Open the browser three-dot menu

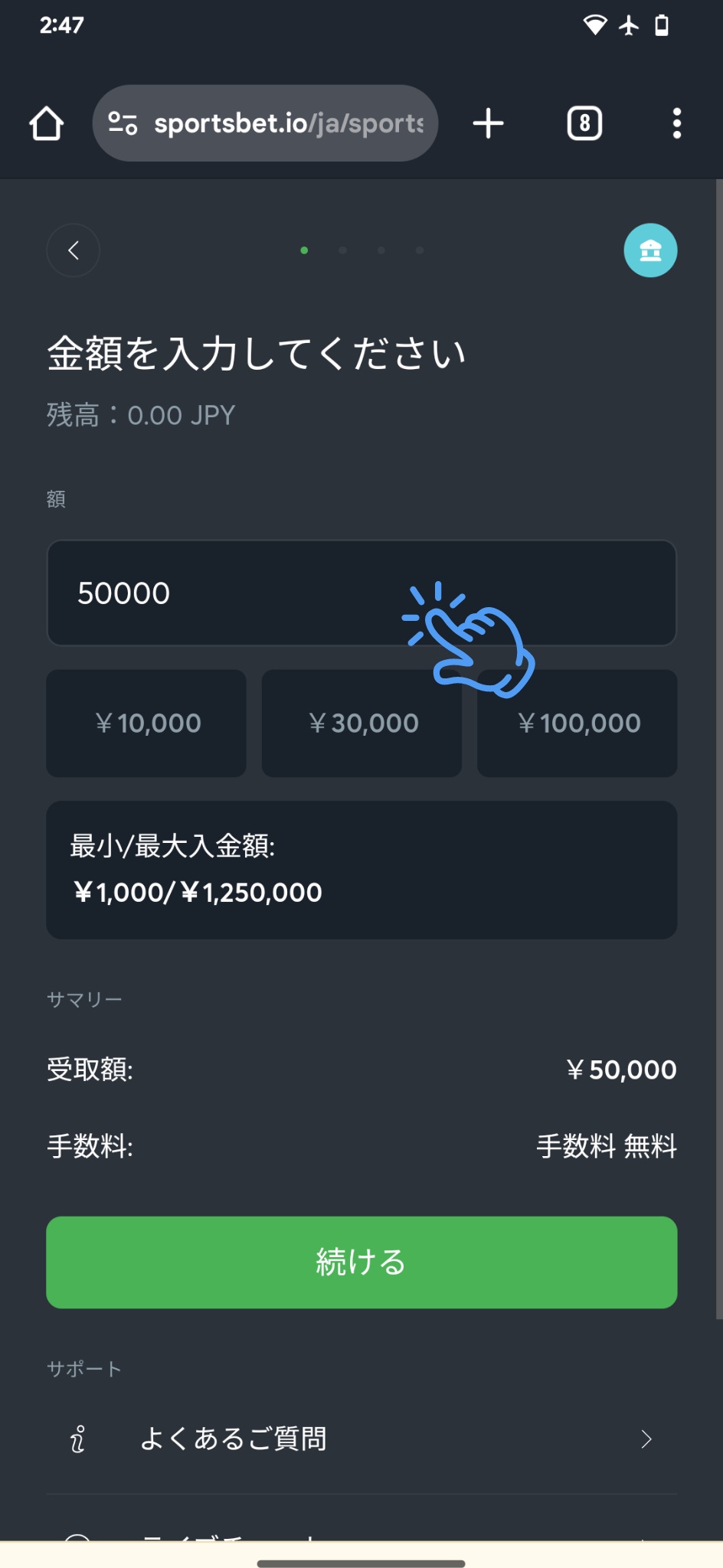[676, 123]
